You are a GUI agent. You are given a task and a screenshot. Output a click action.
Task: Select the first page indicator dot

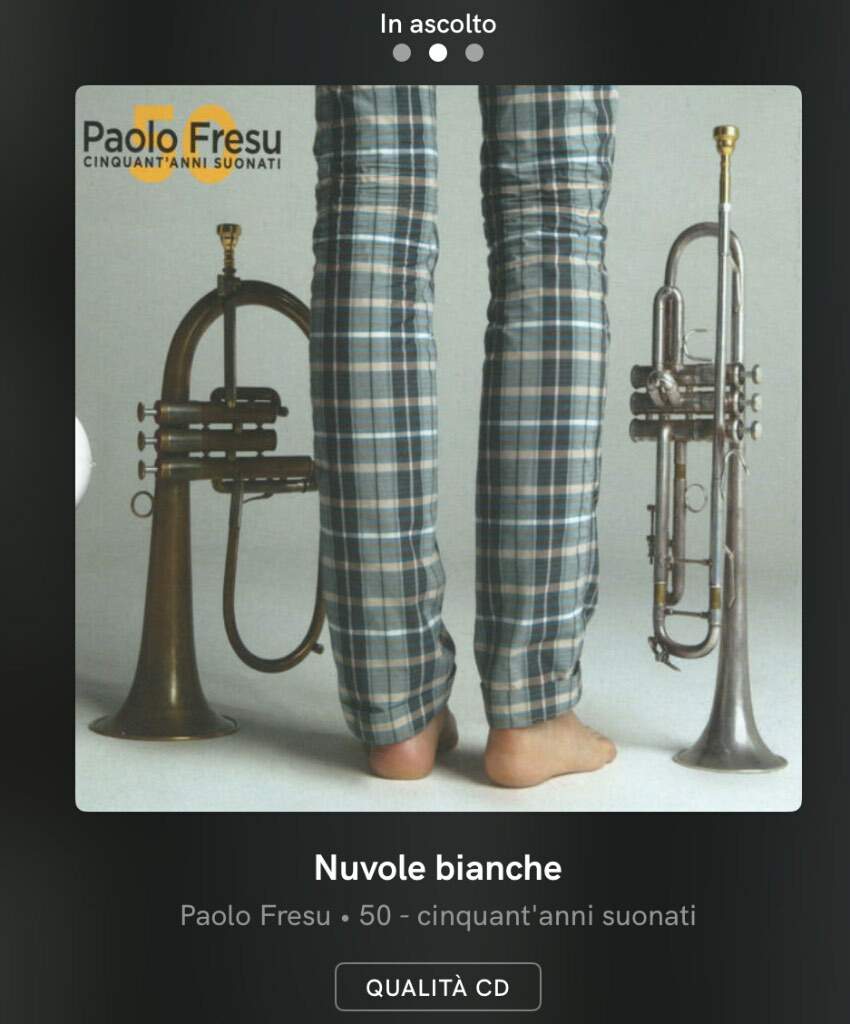402,53
